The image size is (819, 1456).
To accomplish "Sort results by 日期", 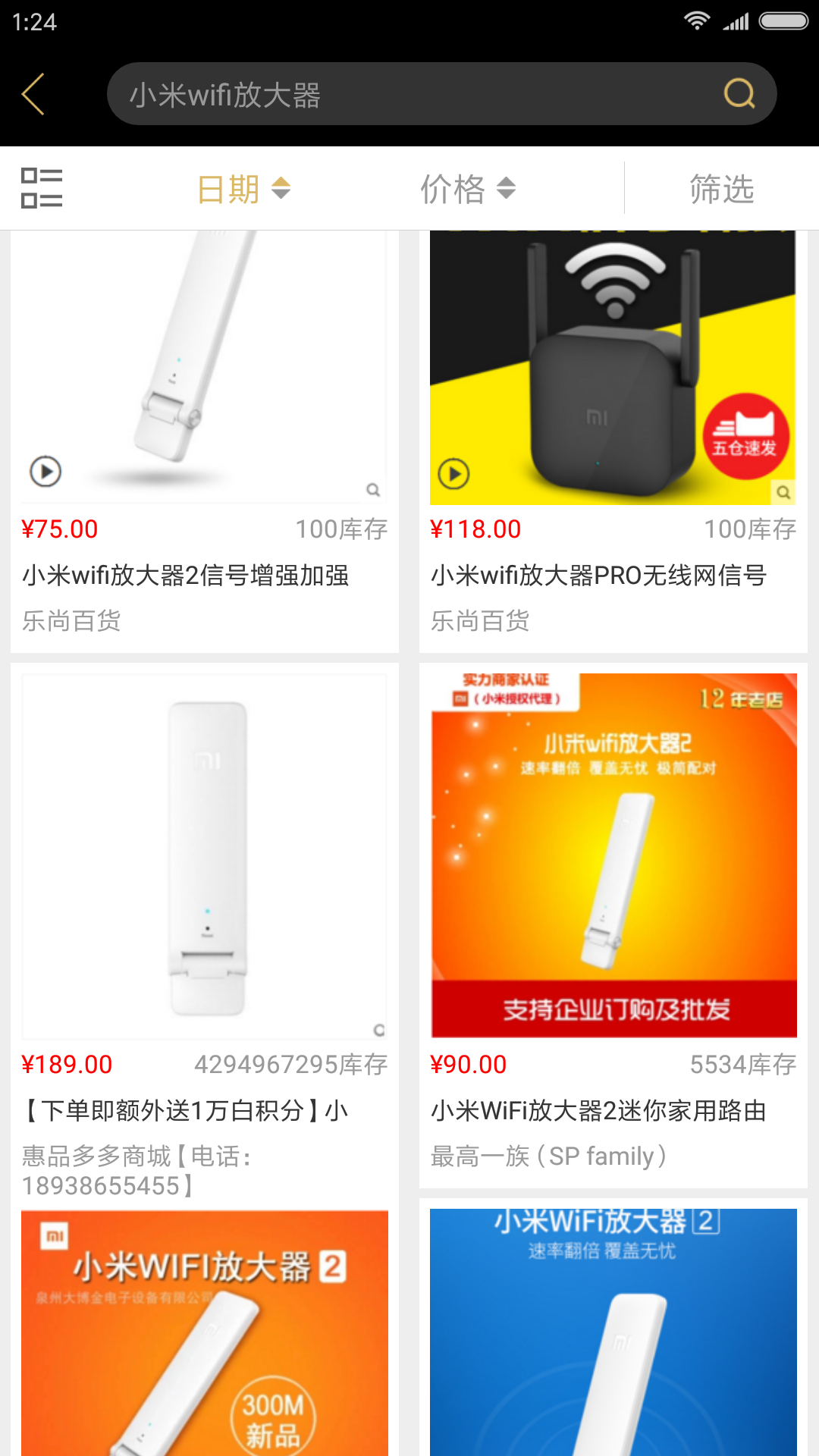I will [x=243, y=189].
